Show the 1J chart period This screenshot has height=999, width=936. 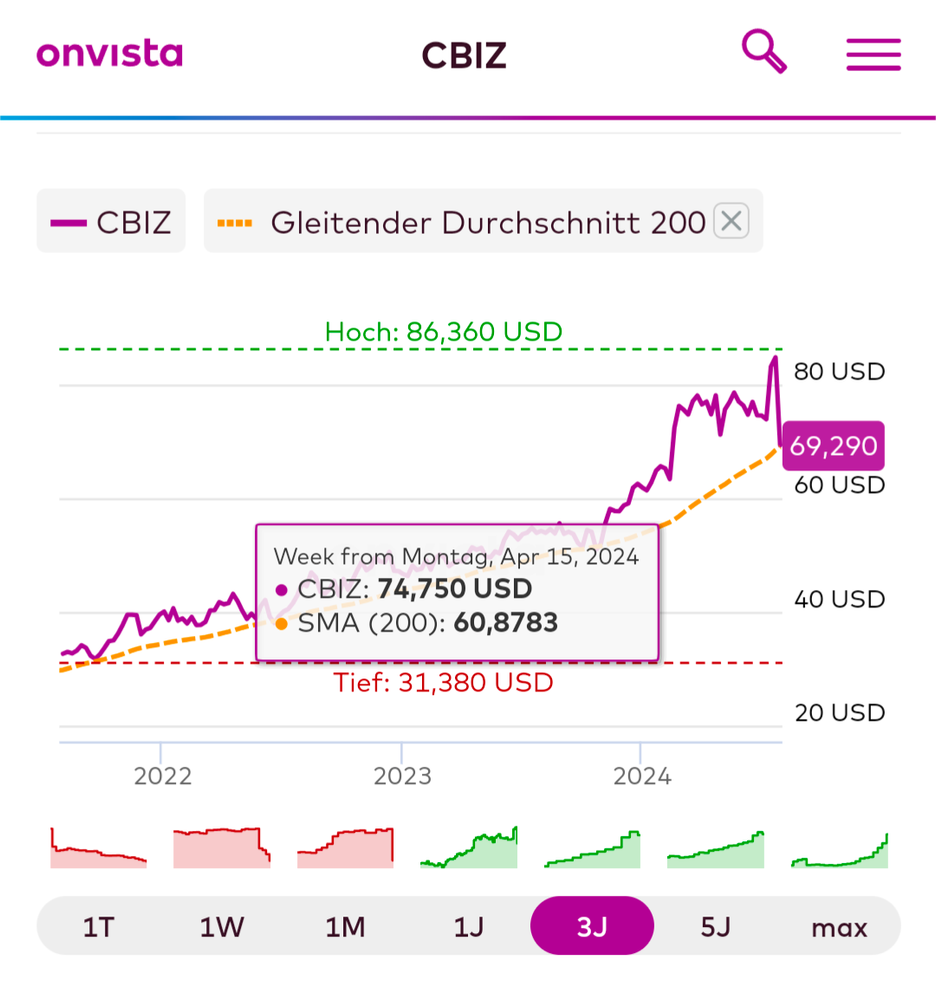tap(468, 927)
